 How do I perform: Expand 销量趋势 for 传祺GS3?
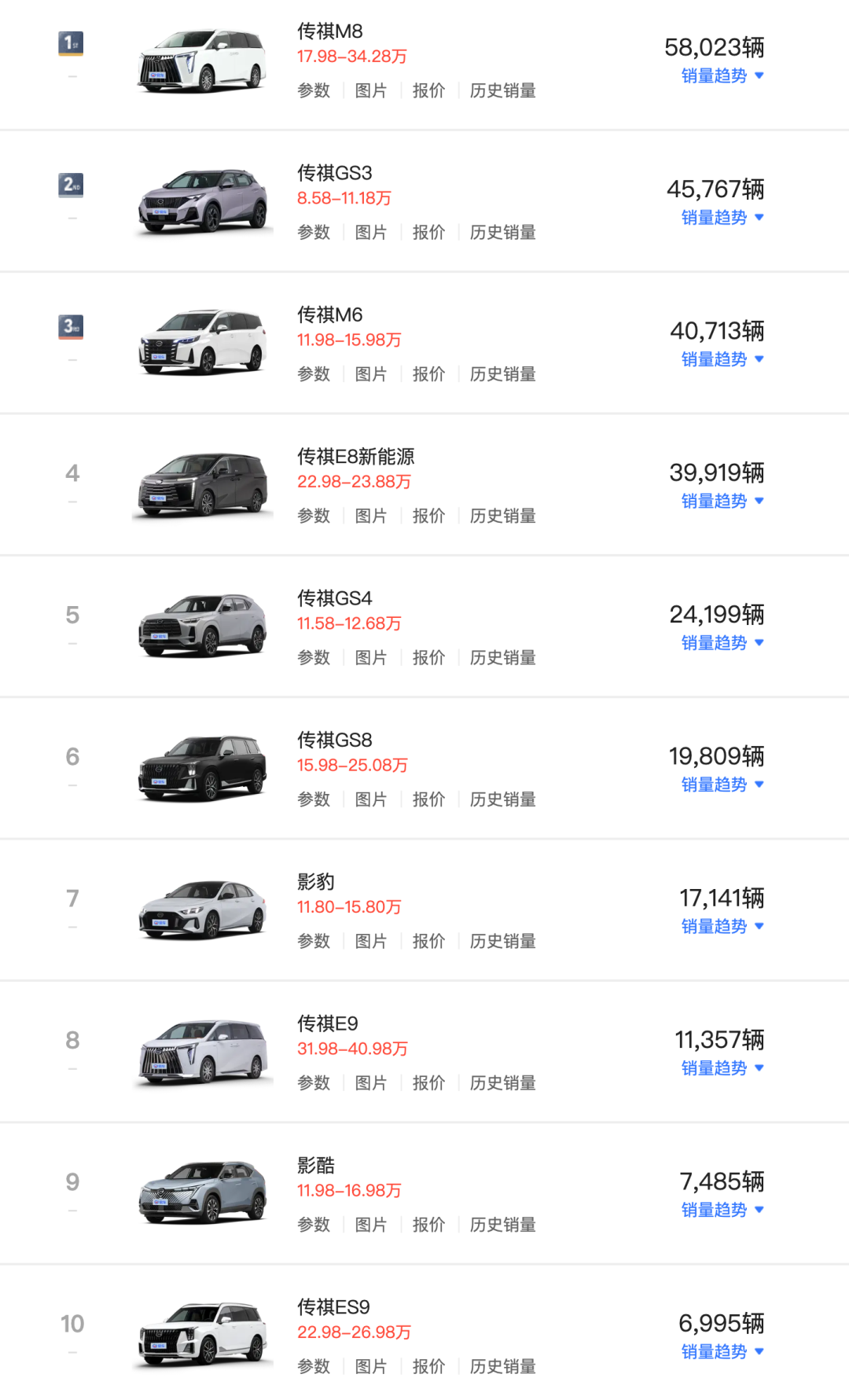point(722,218)
